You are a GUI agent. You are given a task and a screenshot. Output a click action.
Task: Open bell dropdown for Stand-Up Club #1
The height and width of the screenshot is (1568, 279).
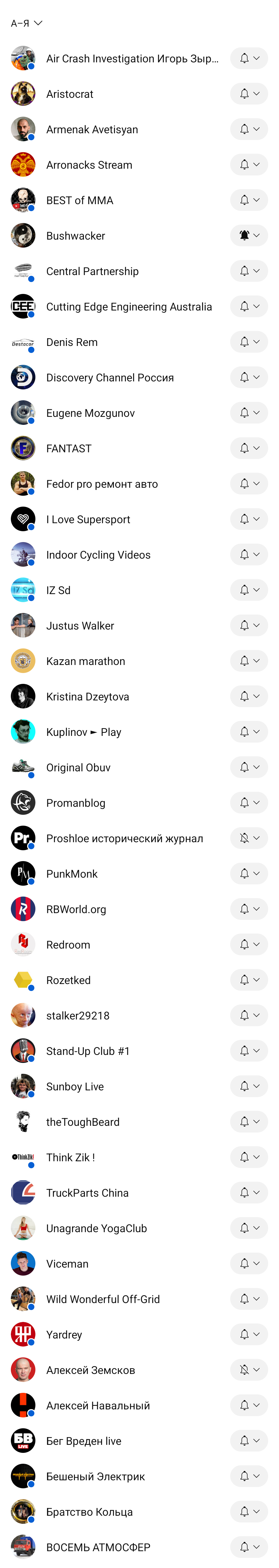tap(249, 1051)
